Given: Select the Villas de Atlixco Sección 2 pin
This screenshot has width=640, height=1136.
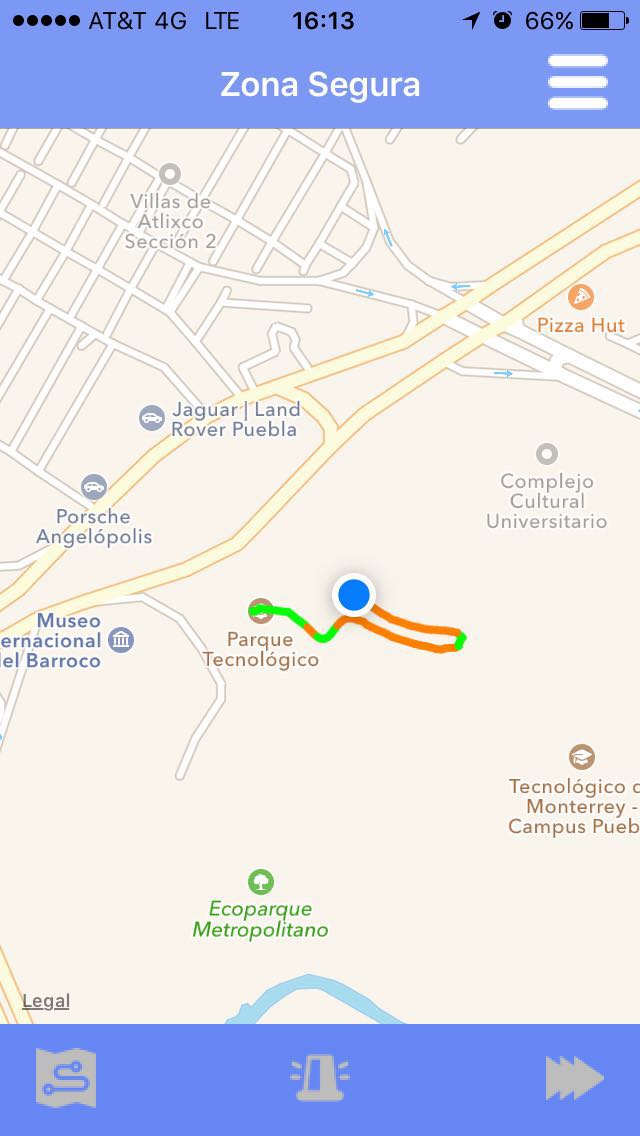Looking at the screenshot, I should [x=170, y=175].
